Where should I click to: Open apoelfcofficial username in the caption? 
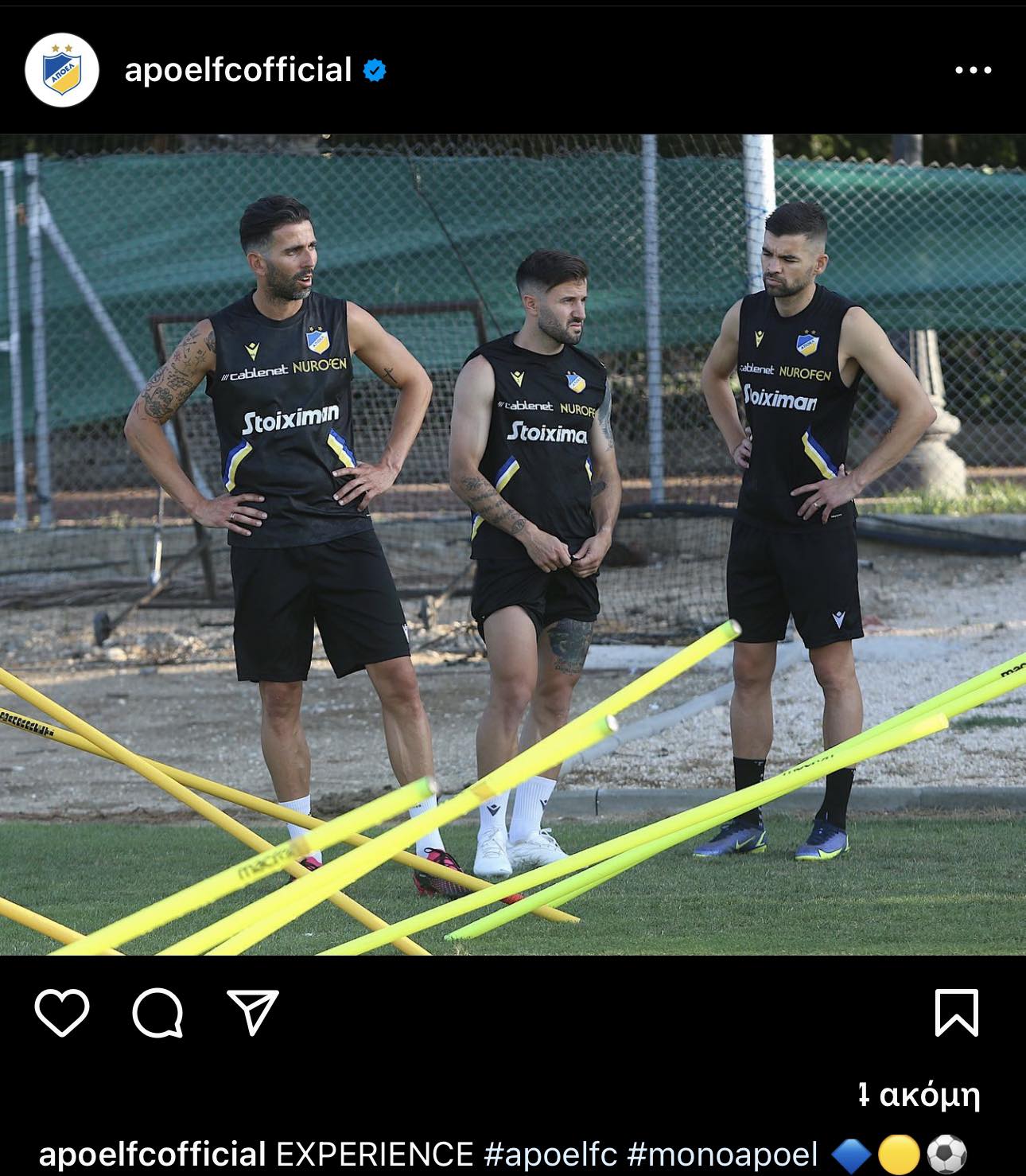(x=152, y=1154)
